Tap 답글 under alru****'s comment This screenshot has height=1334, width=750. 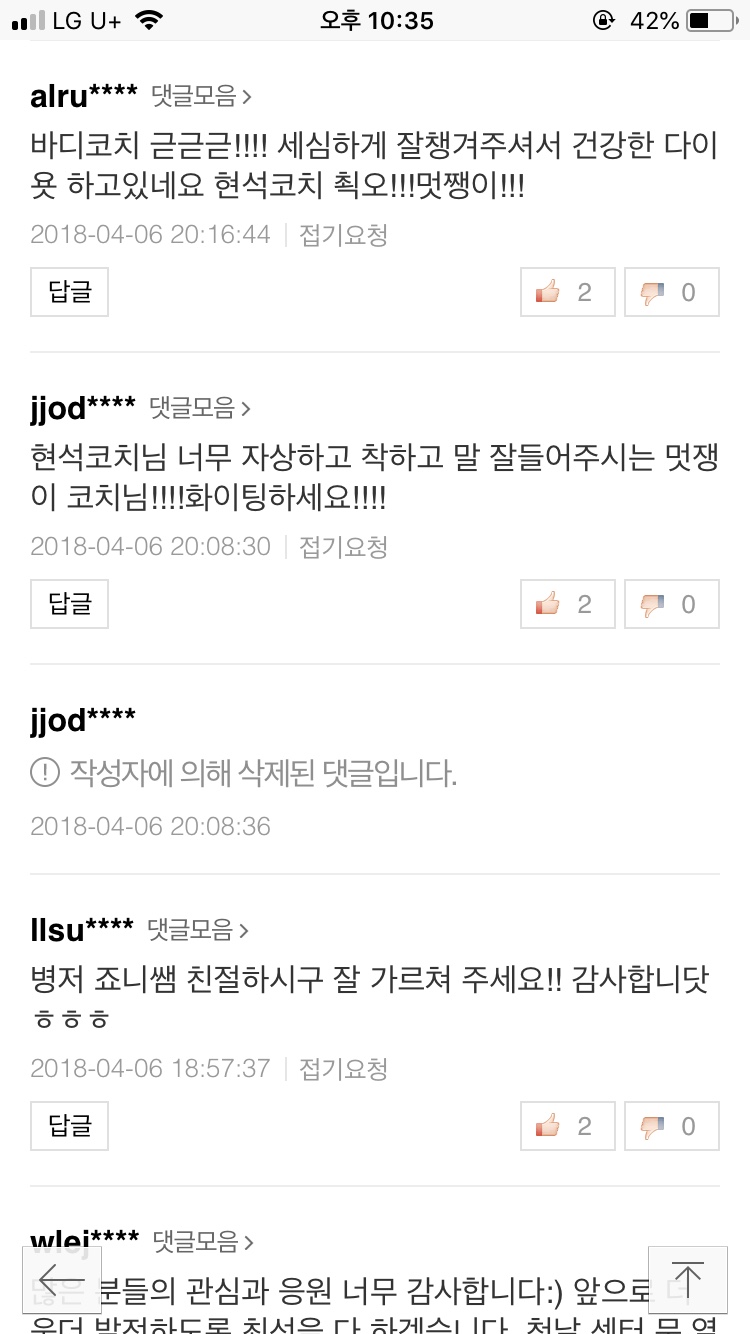(70, 292)
